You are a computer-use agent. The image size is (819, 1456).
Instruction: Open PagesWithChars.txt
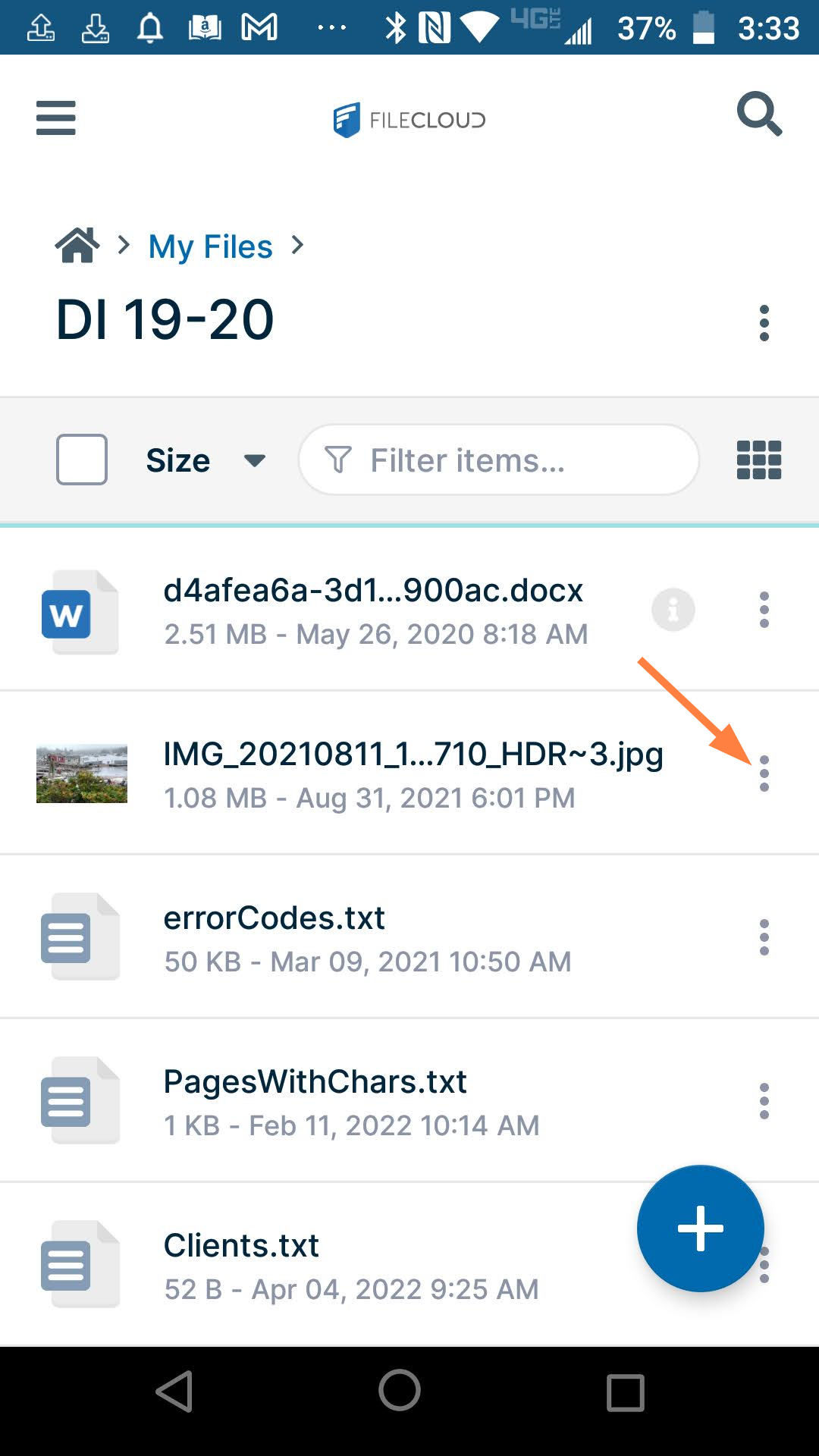point(315,1082)
